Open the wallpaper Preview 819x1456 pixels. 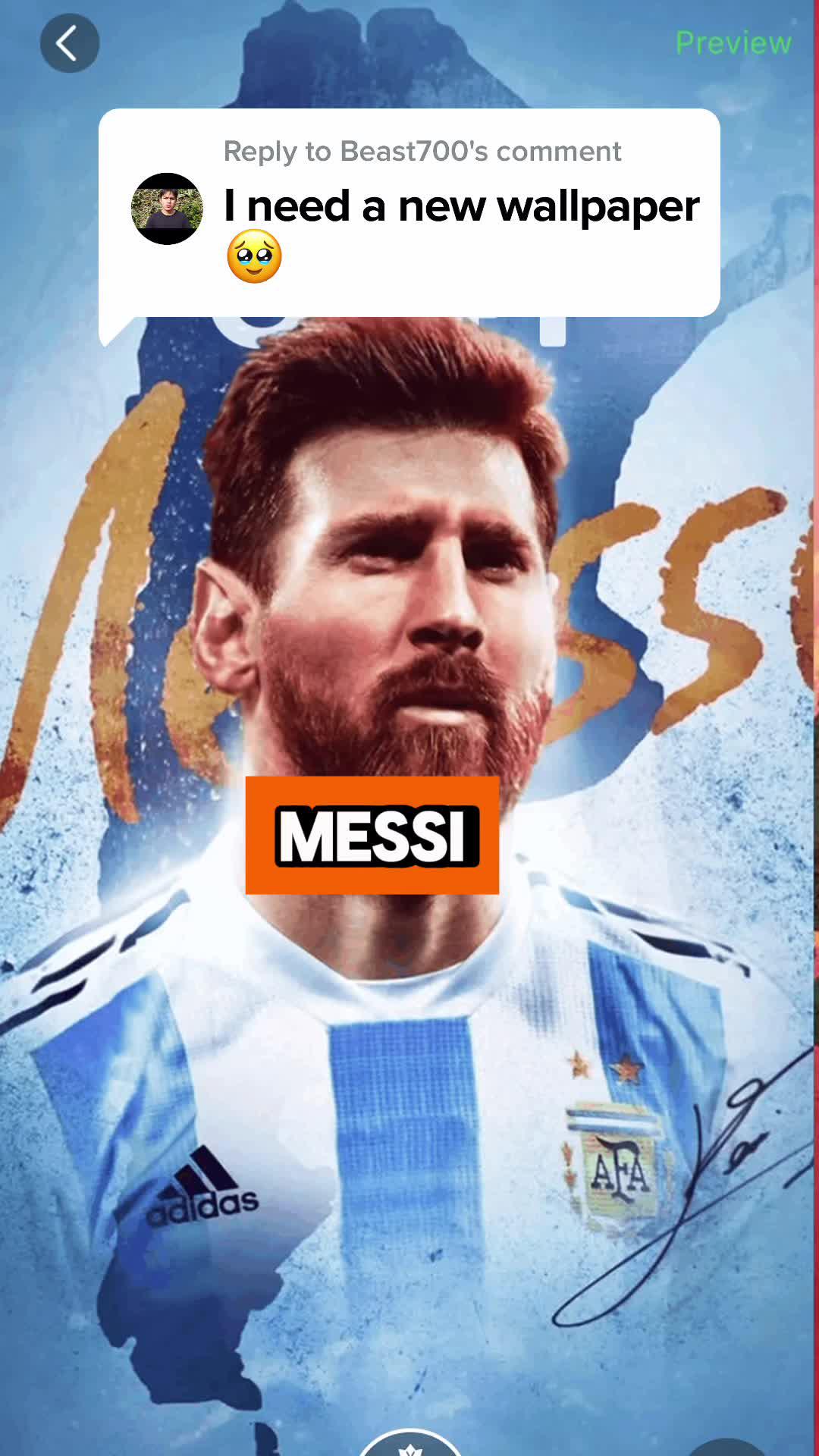(x=733, y=43)
